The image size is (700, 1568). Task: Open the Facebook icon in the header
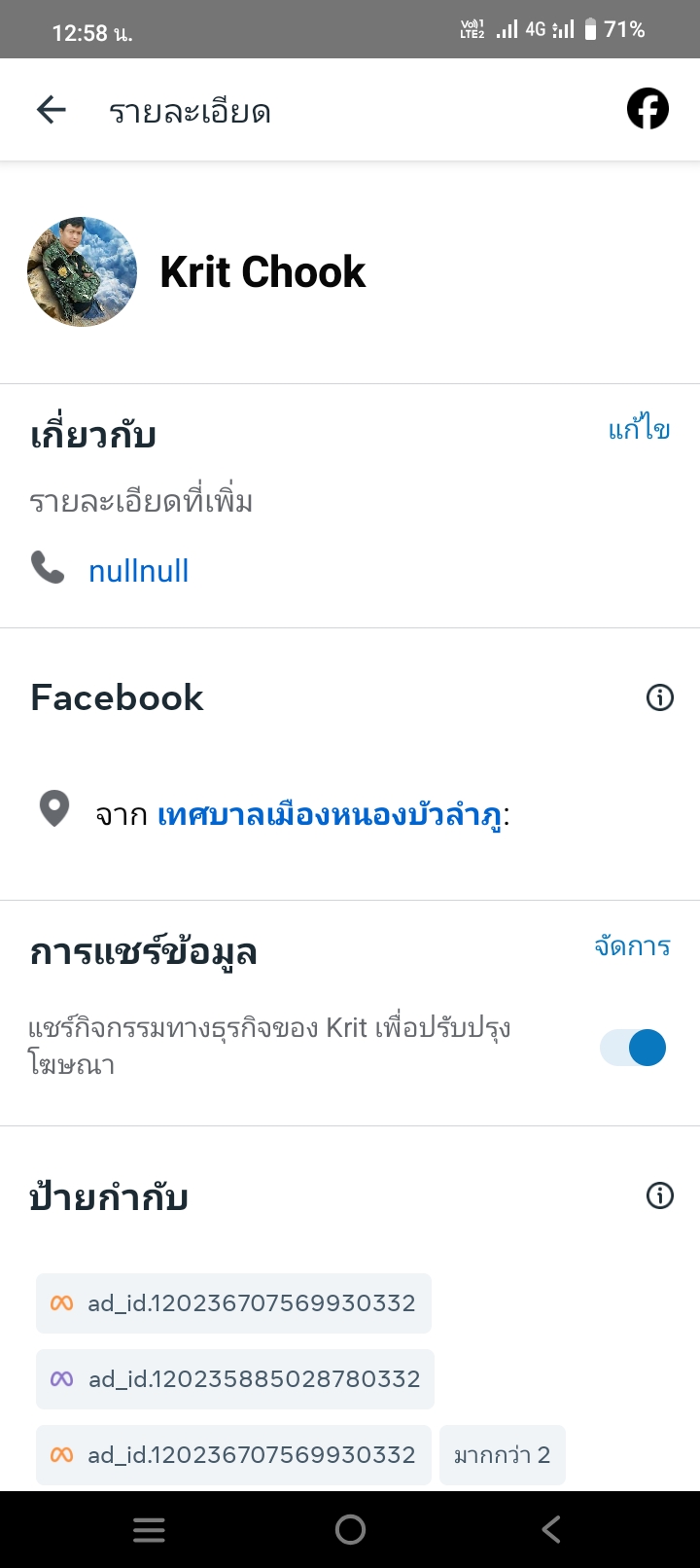coord(647,109)
